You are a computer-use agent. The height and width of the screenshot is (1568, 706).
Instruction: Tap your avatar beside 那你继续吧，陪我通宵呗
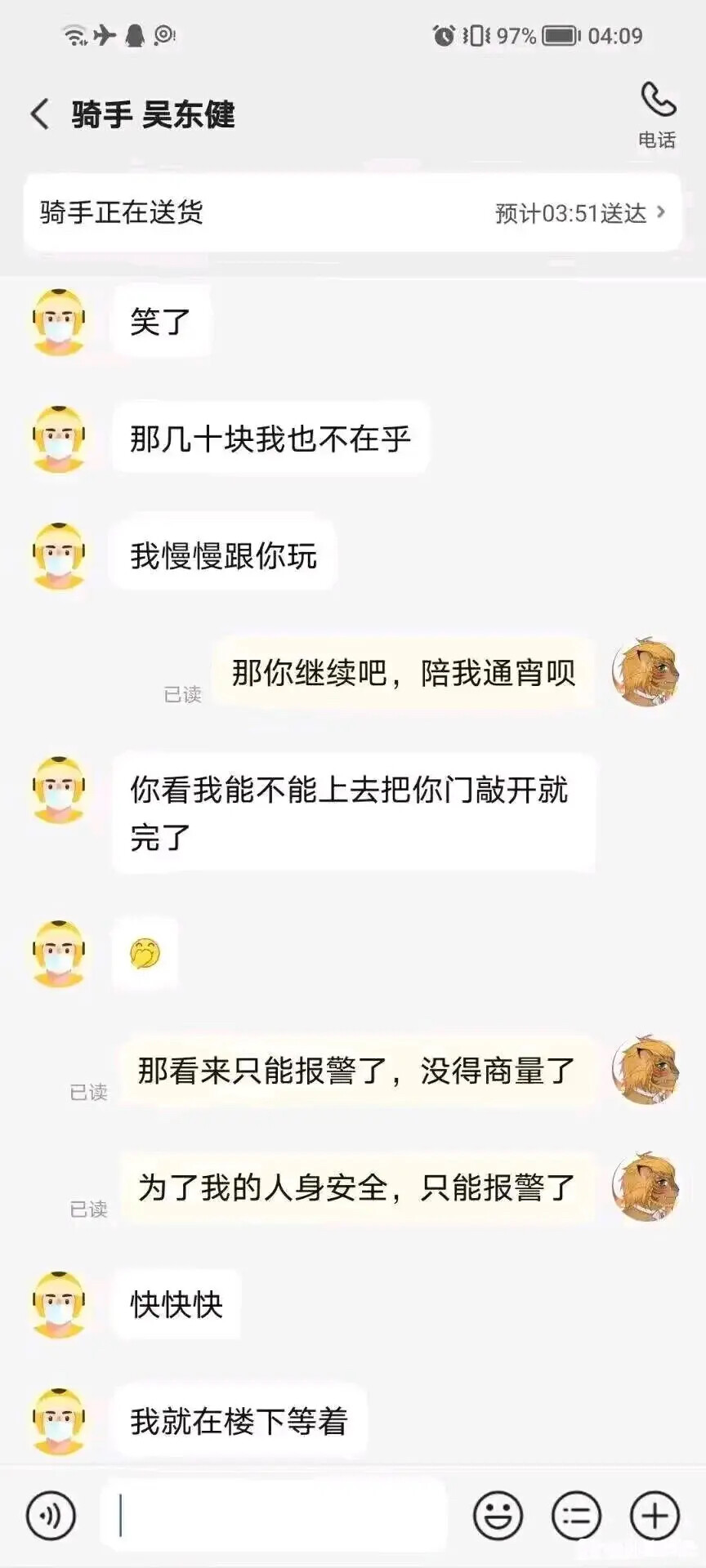click(x=646, y=672)
